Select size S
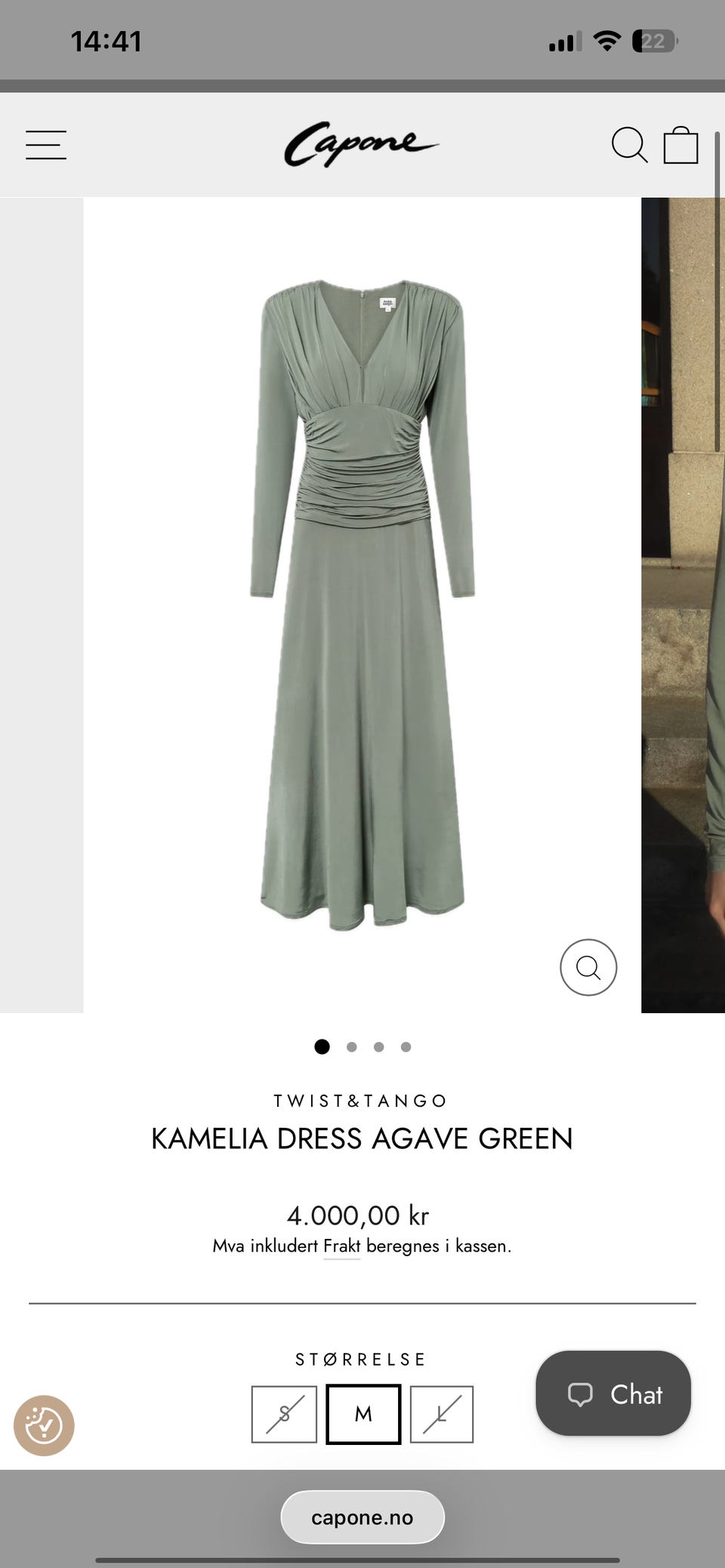Viewport: 725px width, 1568px height. click(x=284, y=1414)
